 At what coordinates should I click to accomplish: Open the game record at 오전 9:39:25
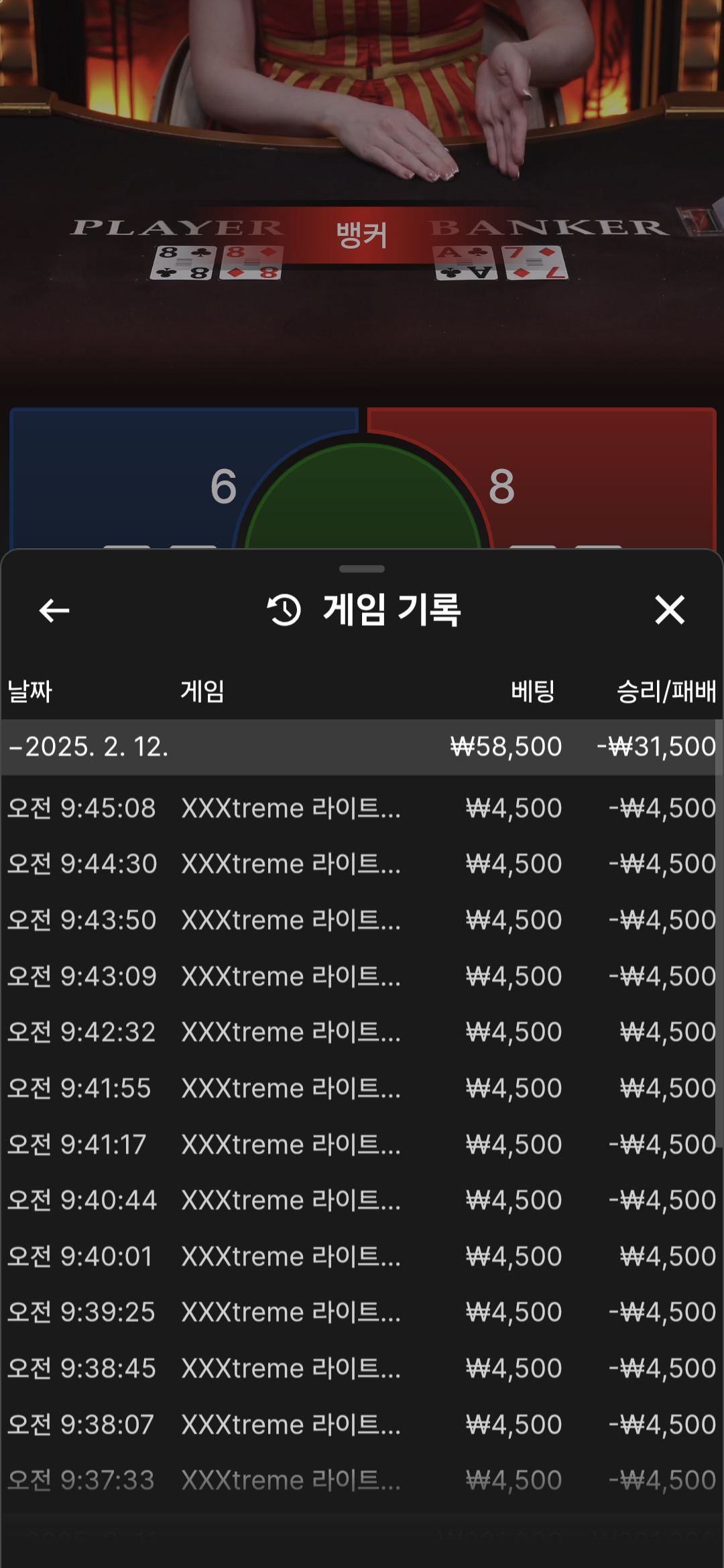(361, 1312)
